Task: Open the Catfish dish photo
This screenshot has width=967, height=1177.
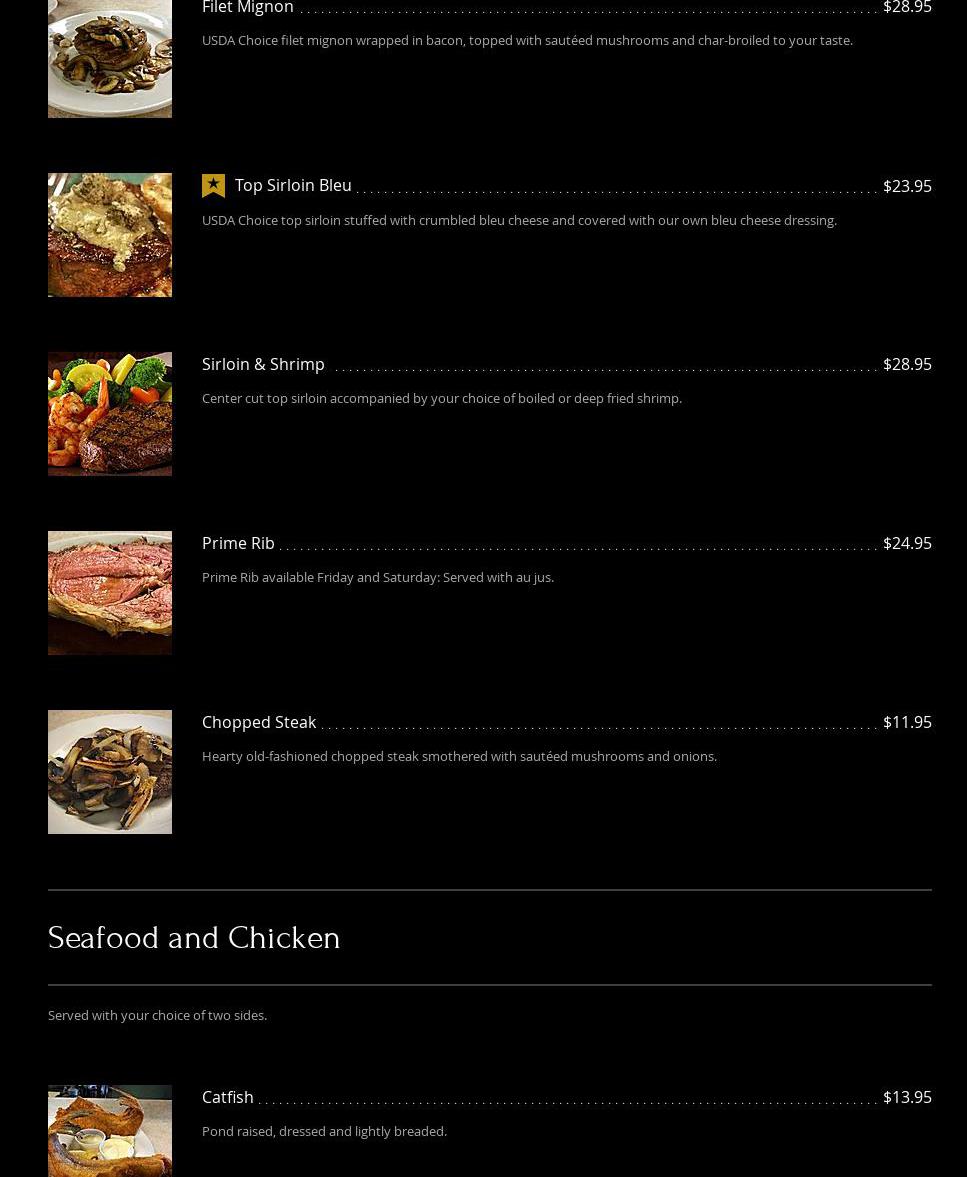Action: 110,1131
